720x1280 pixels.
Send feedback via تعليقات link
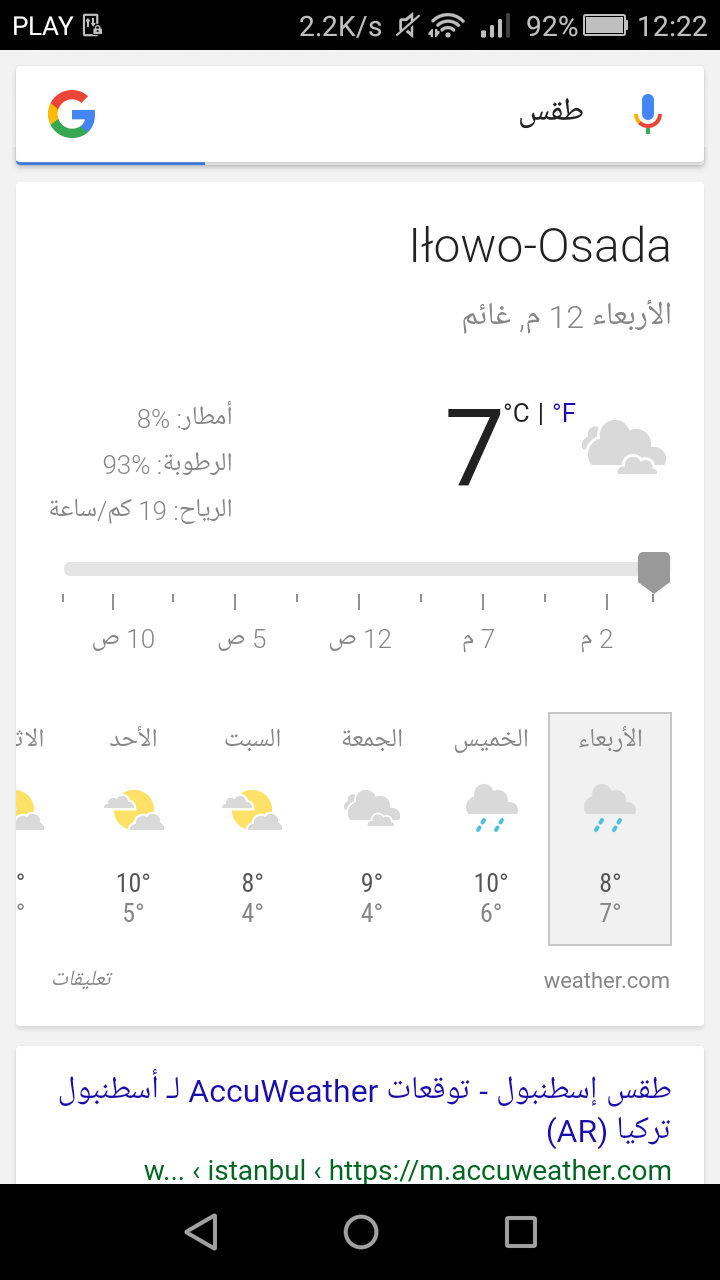(x=82, y=978)
